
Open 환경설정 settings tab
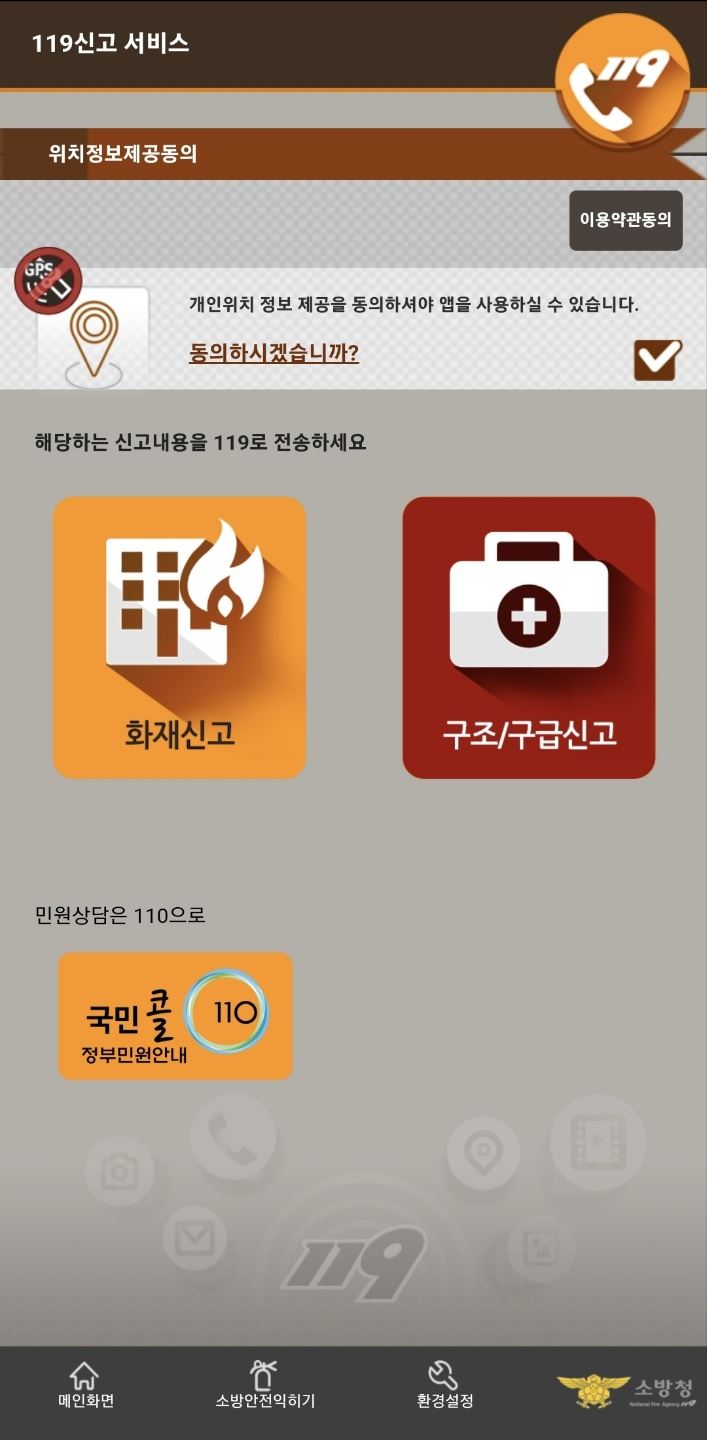(x=444, y=1387)
